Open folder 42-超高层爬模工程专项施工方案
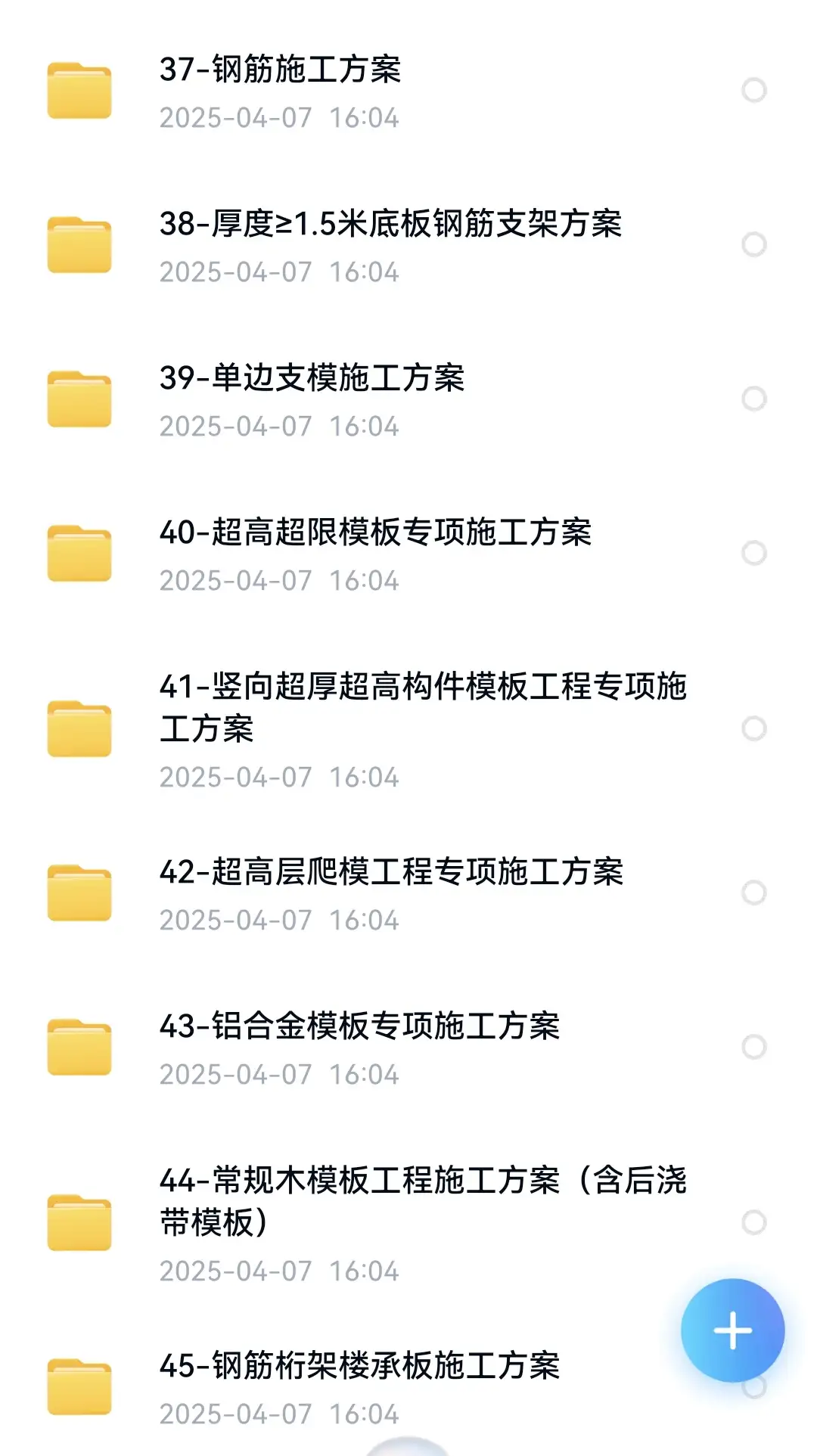Screen dimensions: 817x1456 coord(391,872)
